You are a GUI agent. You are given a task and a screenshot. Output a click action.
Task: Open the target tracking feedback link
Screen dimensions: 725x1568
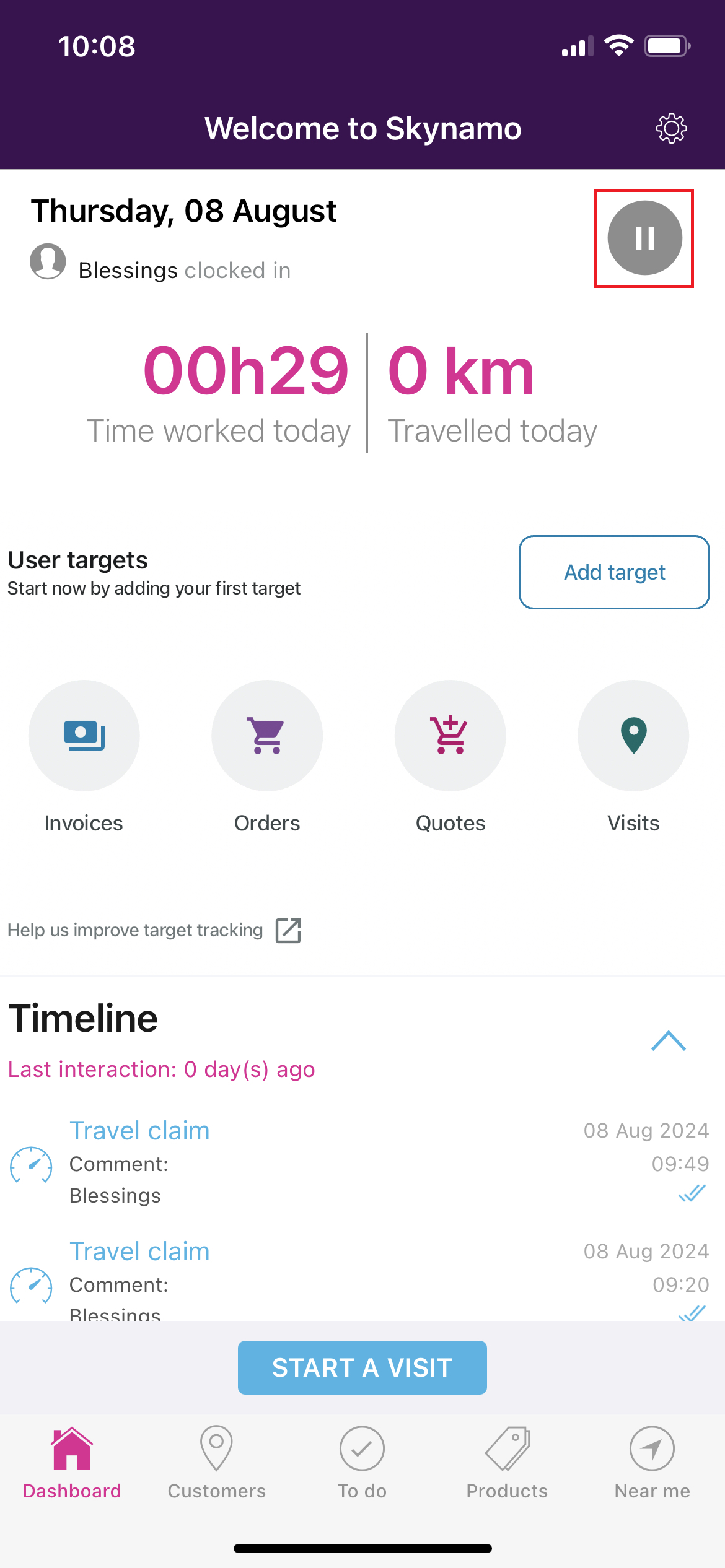pos(154,930)
